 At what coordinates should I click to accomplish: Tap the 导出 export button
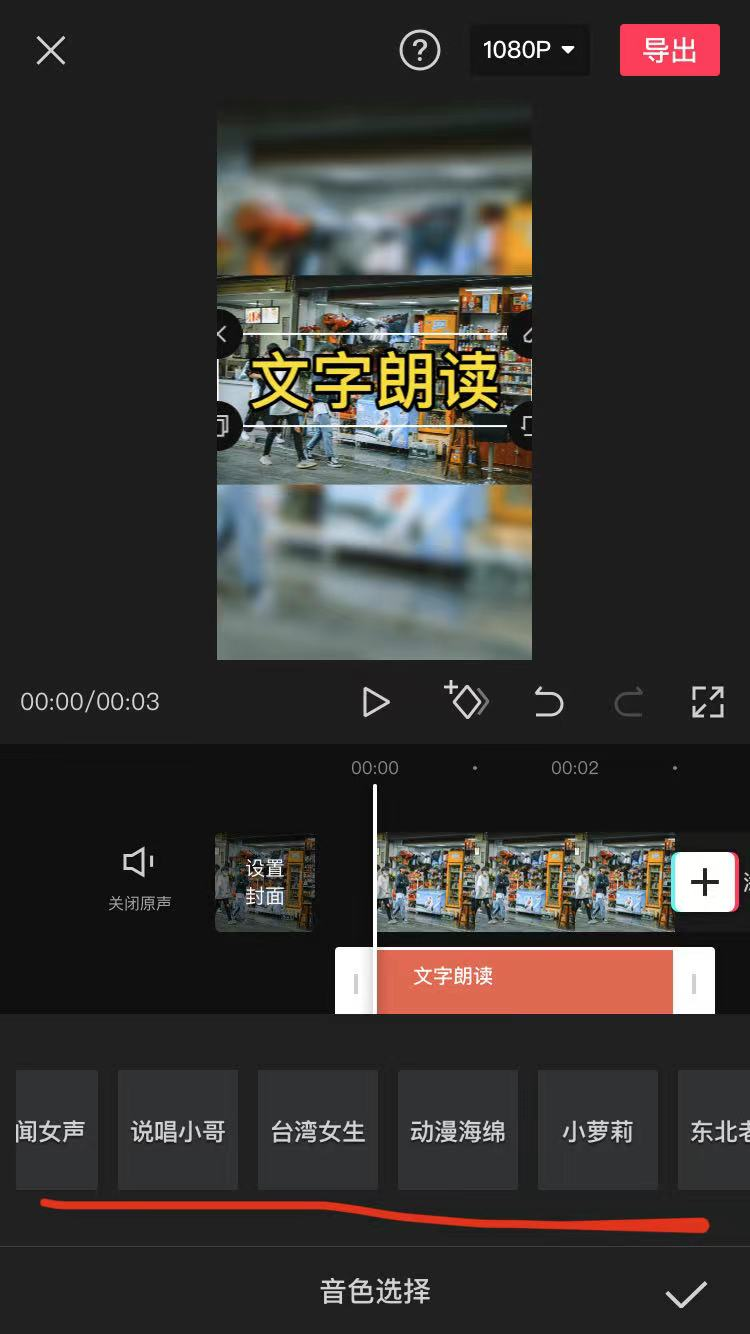(x=669, y=50)
